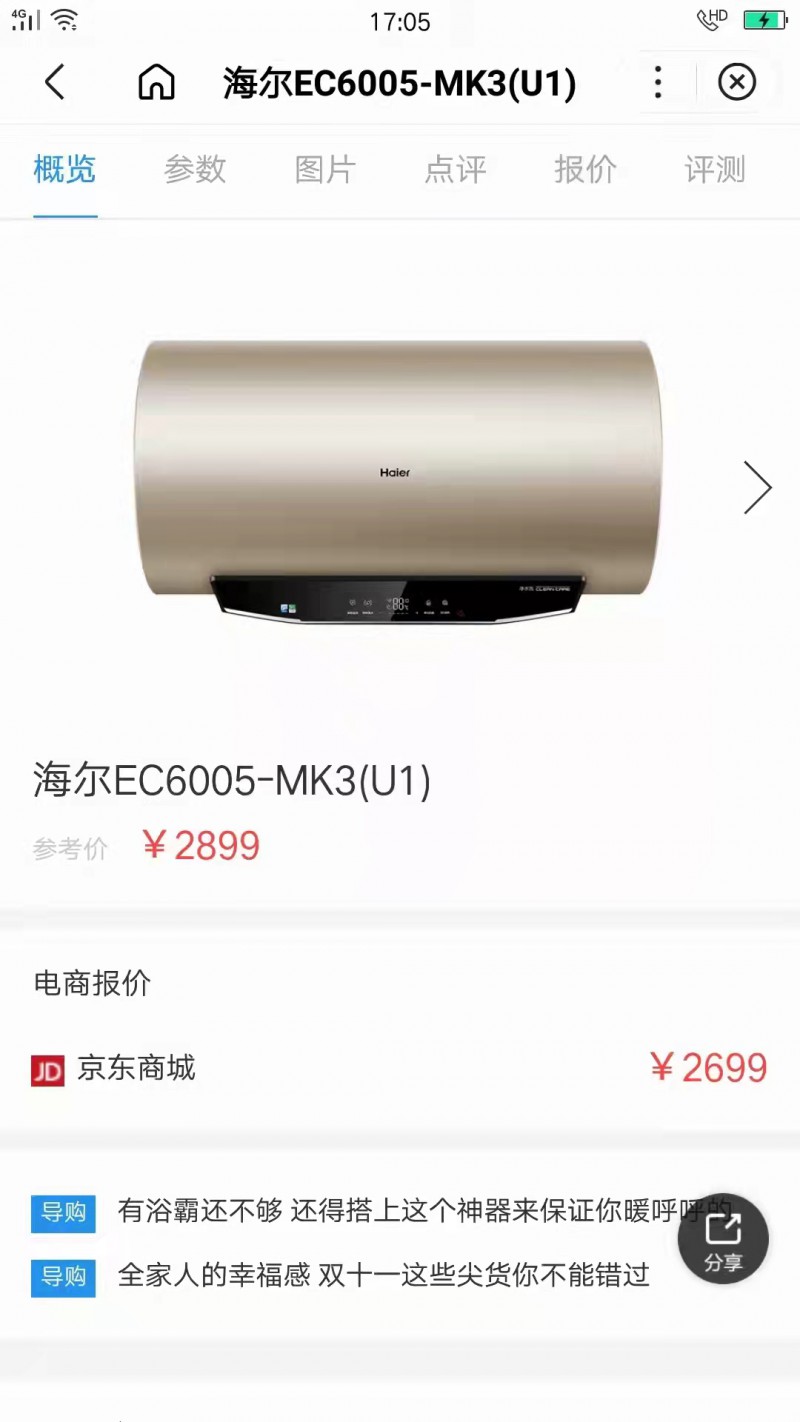The width and height of the screenshot is (800, 1422).
Task: Open the home icon in the top bar
Action: pos(156,82)
